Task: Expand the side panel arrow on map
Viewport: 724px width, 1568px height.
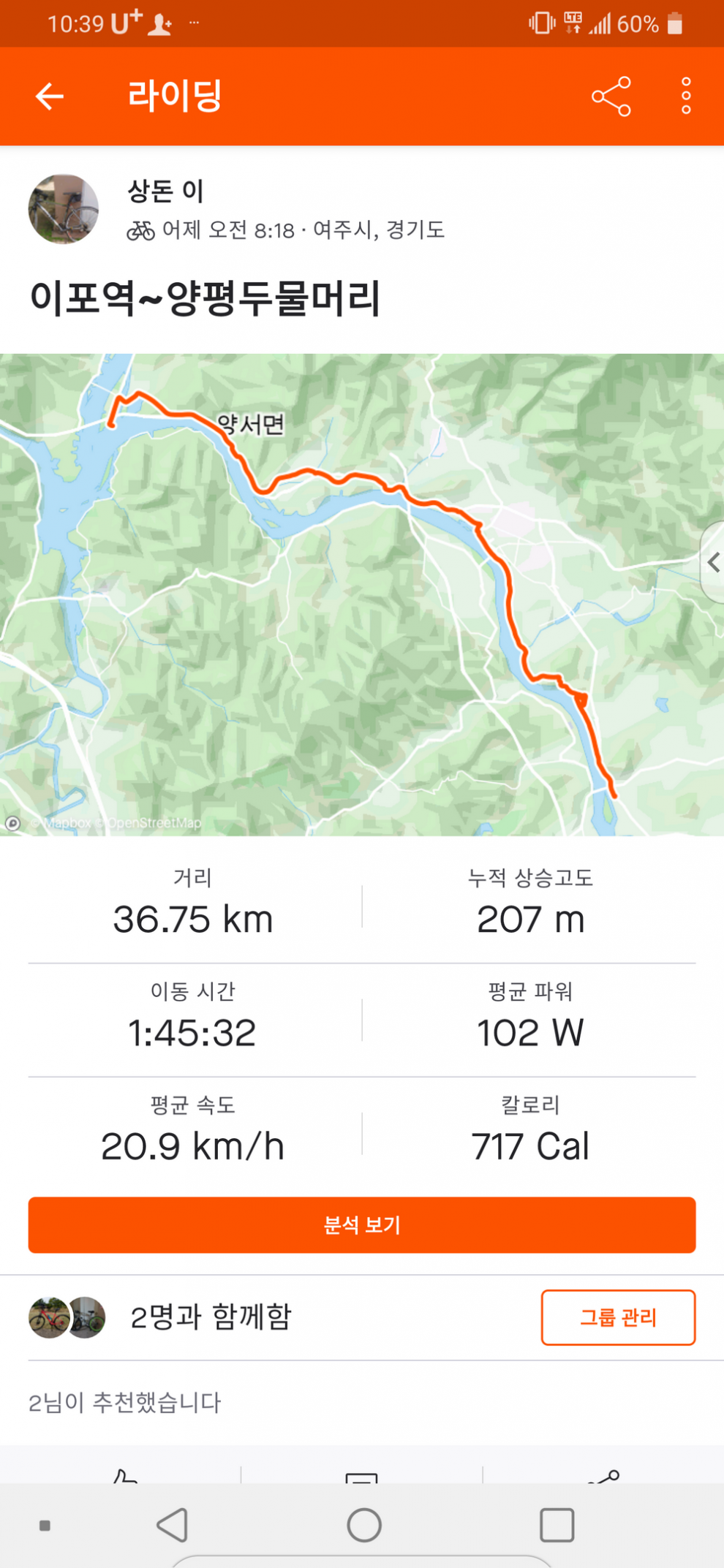Action: click(x=713, y=562)
